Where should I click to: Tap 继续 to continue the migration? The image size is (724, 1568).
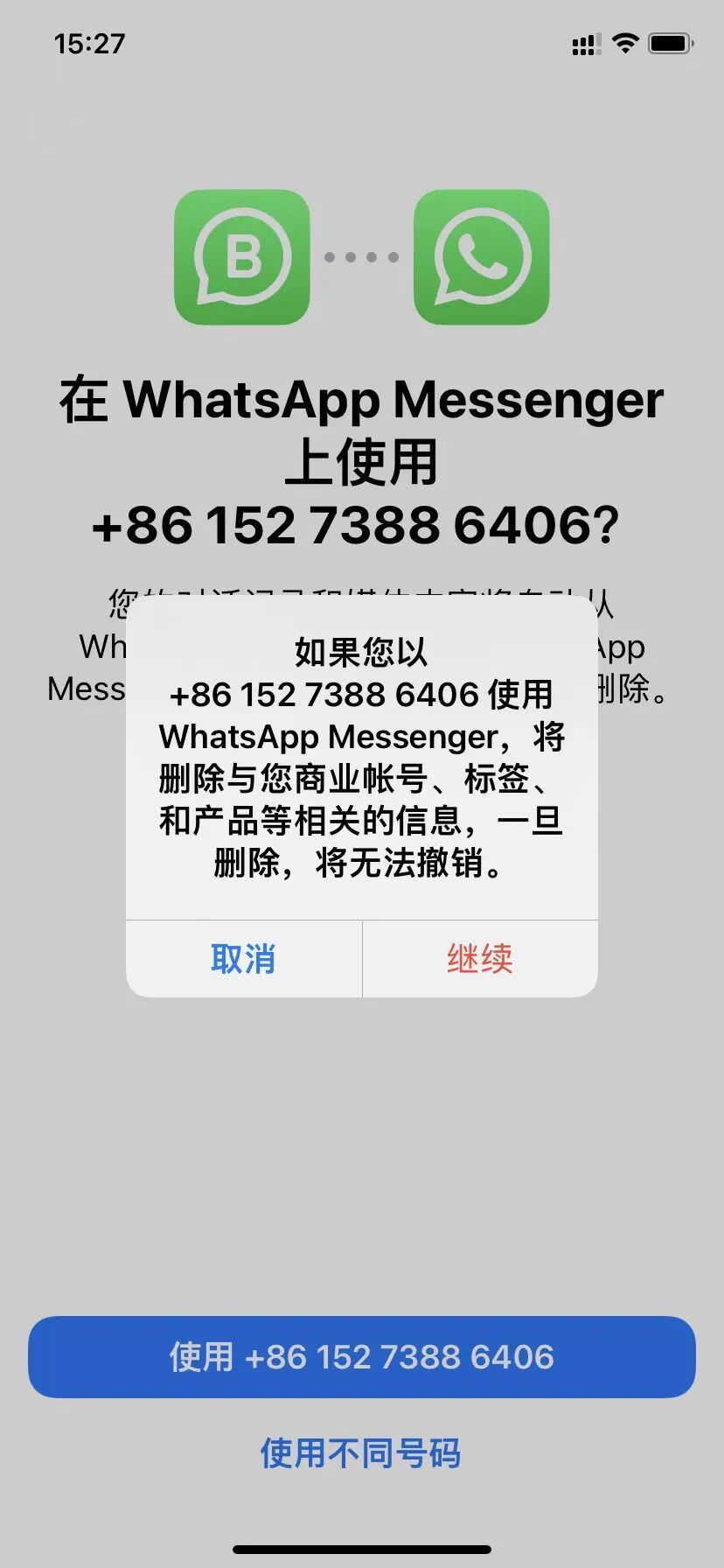pos(480,959)
